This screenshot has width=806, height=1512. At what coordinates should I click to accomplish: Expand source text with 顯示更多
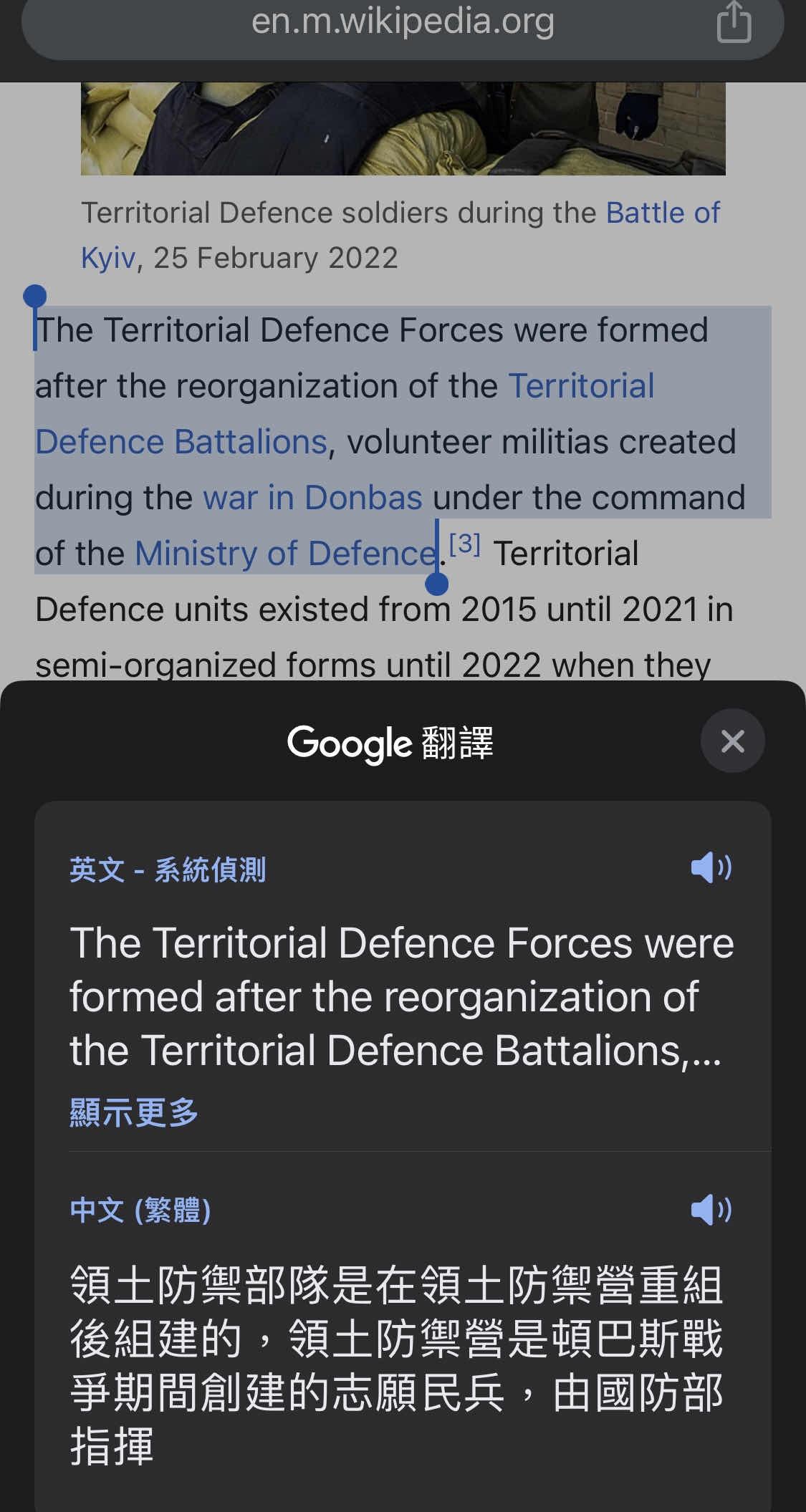click(x=134, y=1112)
